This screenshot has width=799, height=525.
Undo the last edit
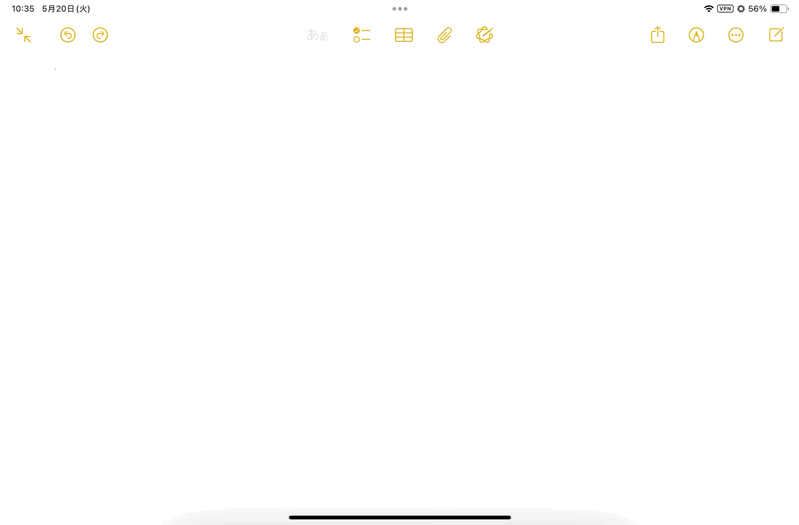68,35
